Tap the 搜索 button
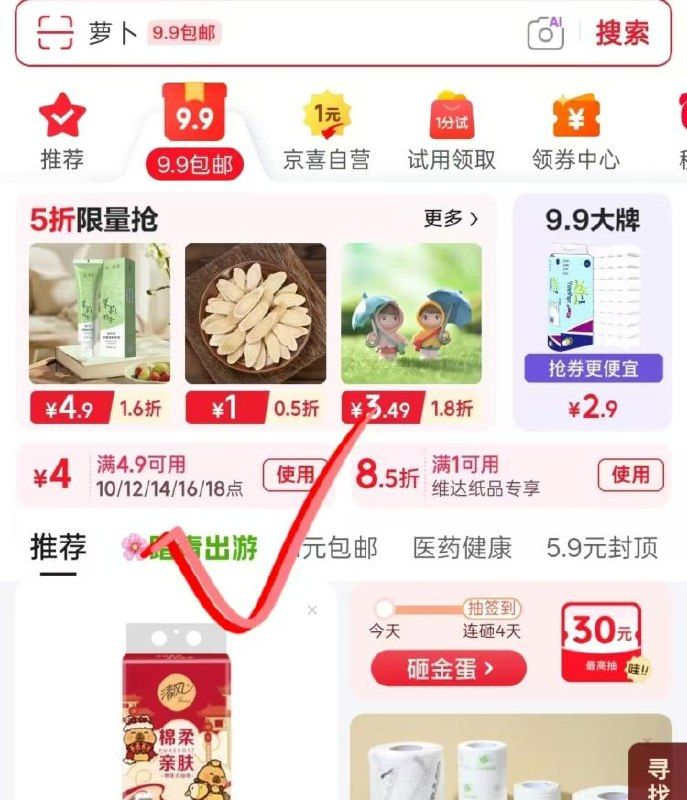687x800 pixels. (622, 33)
